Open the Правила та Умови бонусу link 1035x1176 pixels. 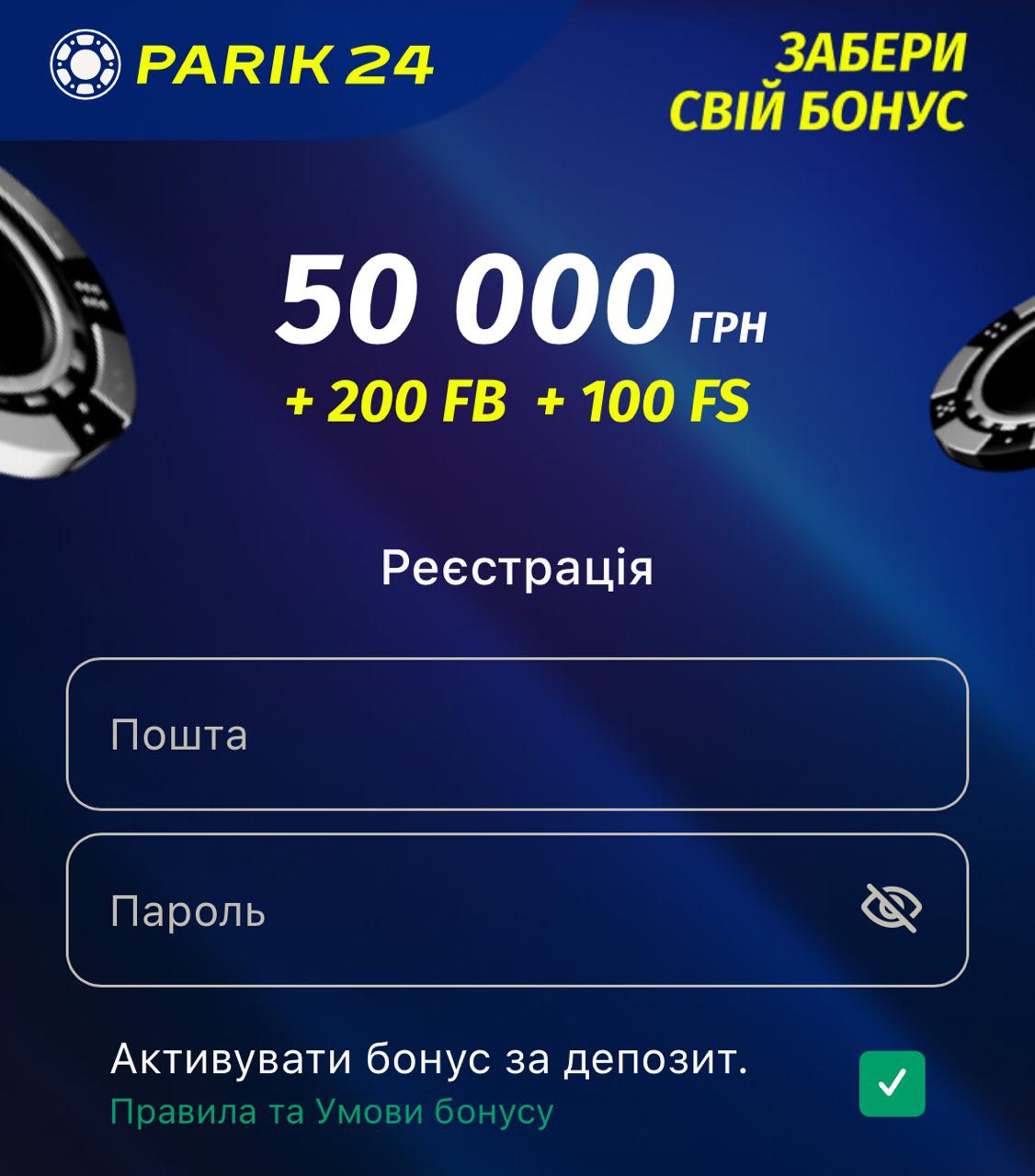tap(332, 1112)
